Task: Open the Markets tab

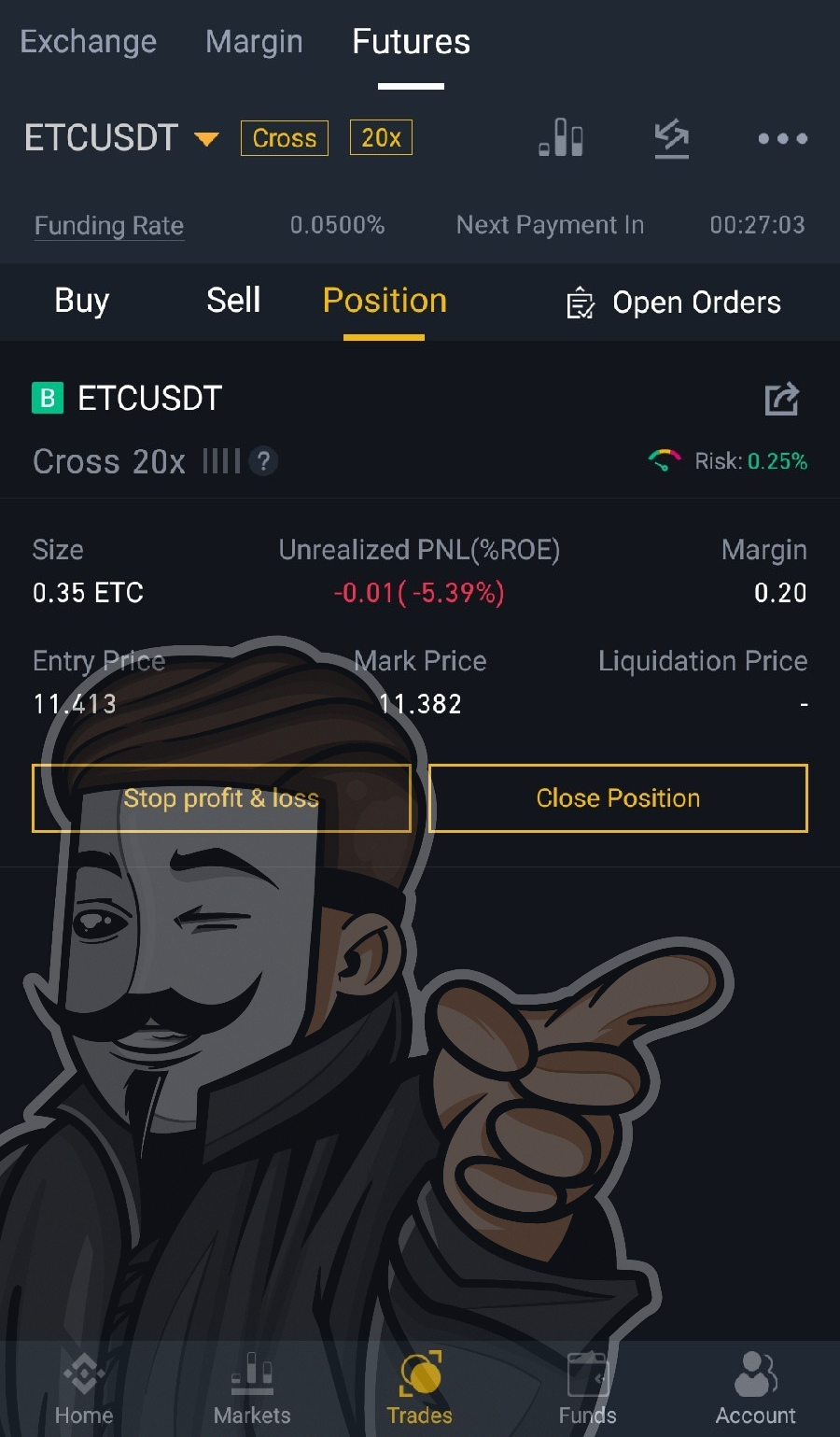Action: [x=252, y=1388]
